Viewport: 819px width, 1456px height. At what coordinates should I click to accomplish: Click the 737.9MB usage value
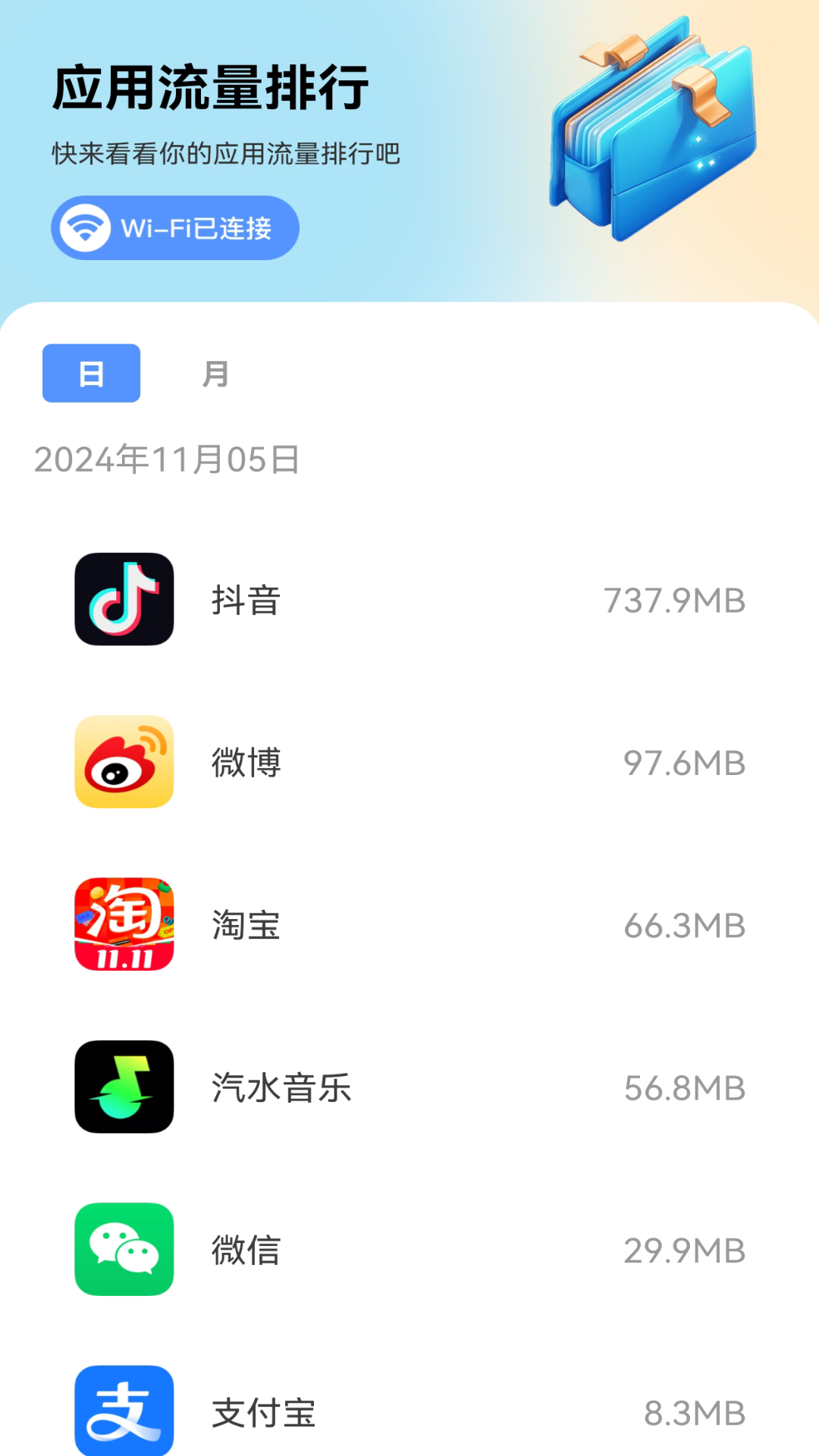coord(674,599)
